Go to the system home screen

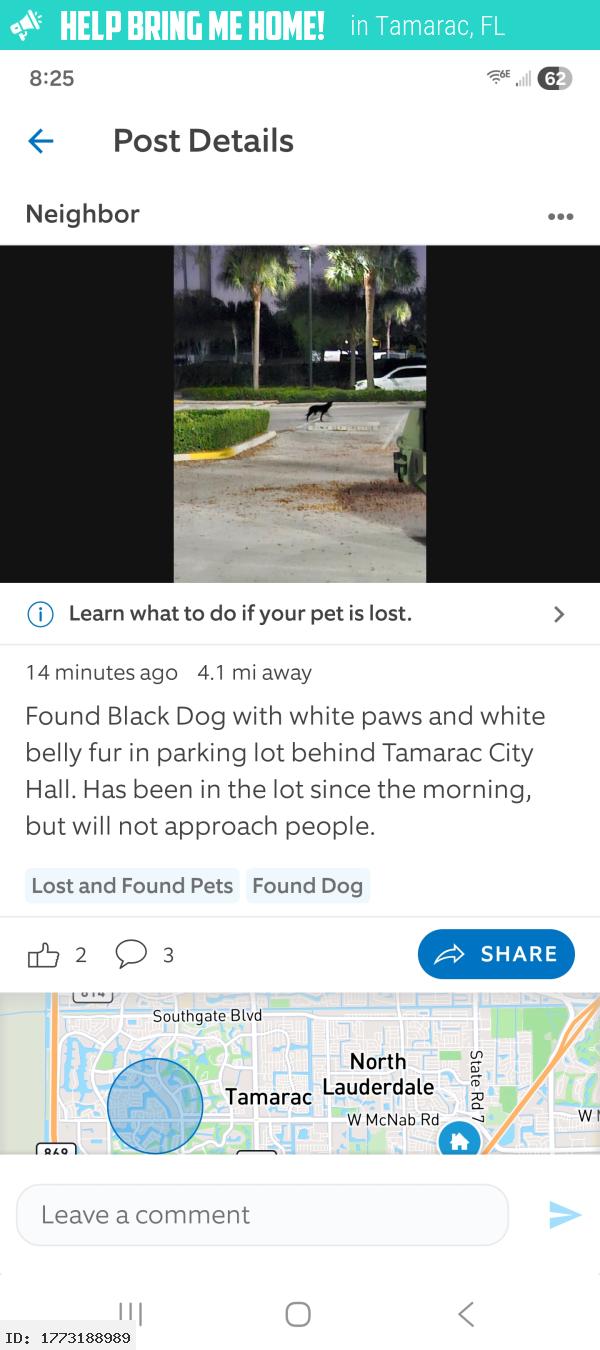click(x=298, y=1314)
